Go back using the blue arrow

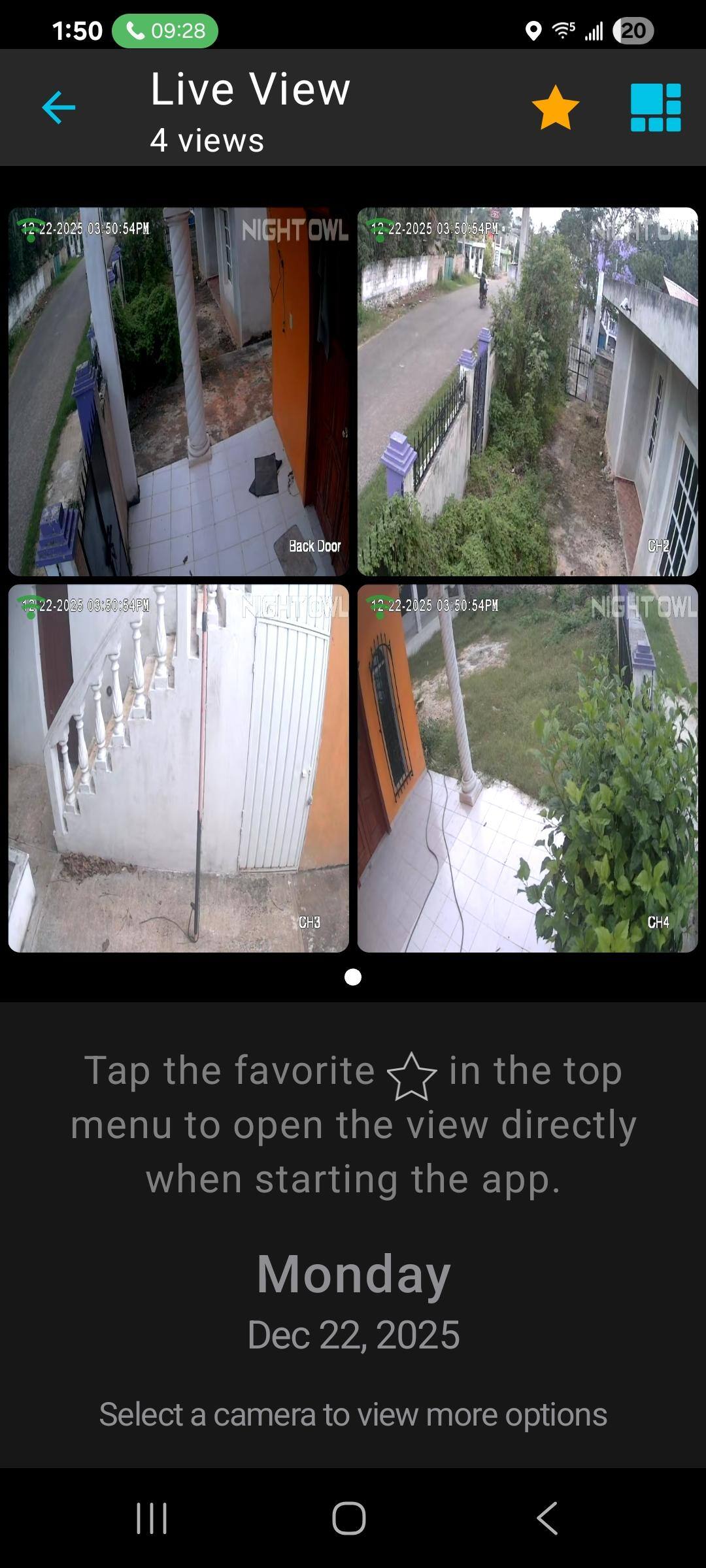(58, 108)
